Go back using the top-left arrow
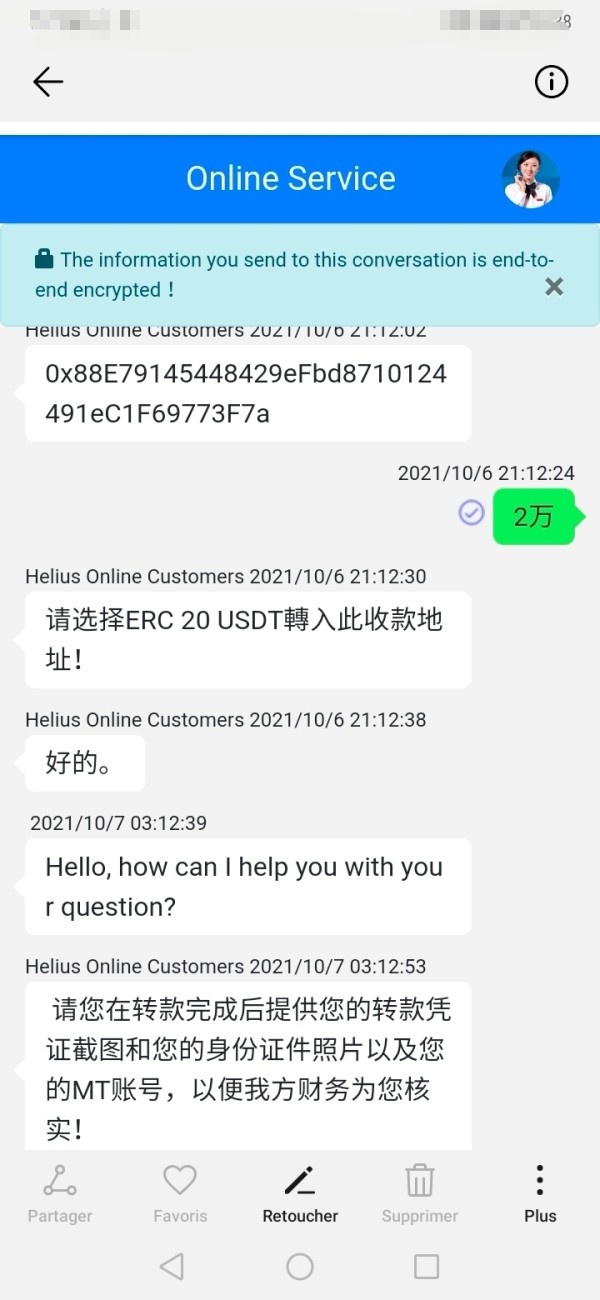The height and width of the screenshot is (1300, 600). click(x=47, y=81)
